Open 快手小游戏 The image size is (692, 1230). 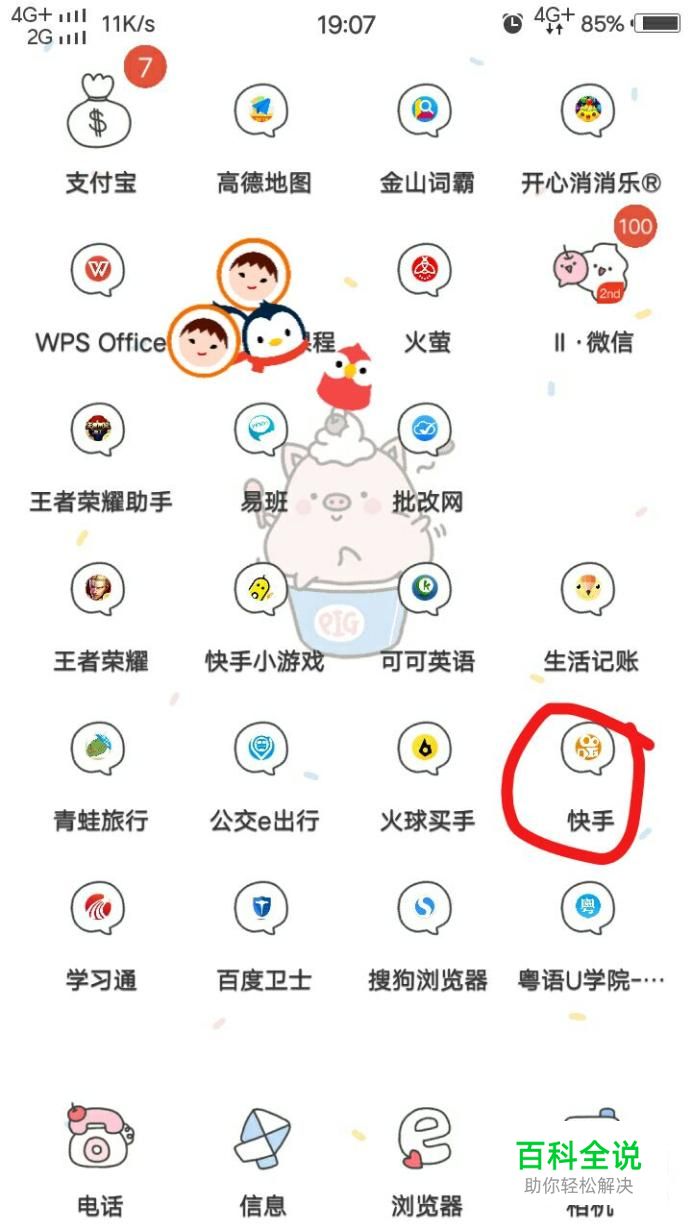[262, 590]
